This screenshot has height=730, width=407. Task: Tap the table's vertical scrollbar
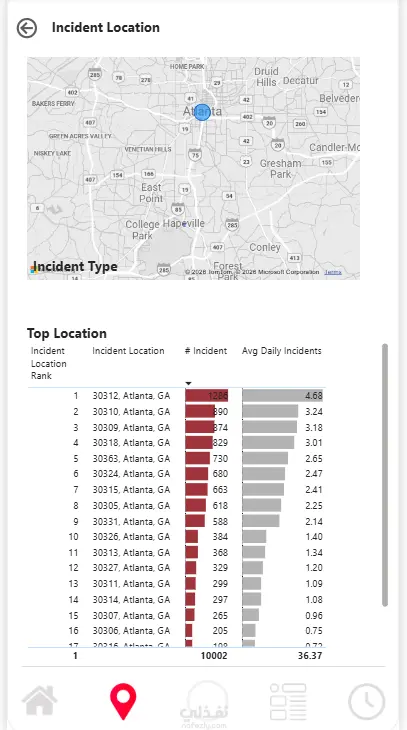[x=385, y=475]
